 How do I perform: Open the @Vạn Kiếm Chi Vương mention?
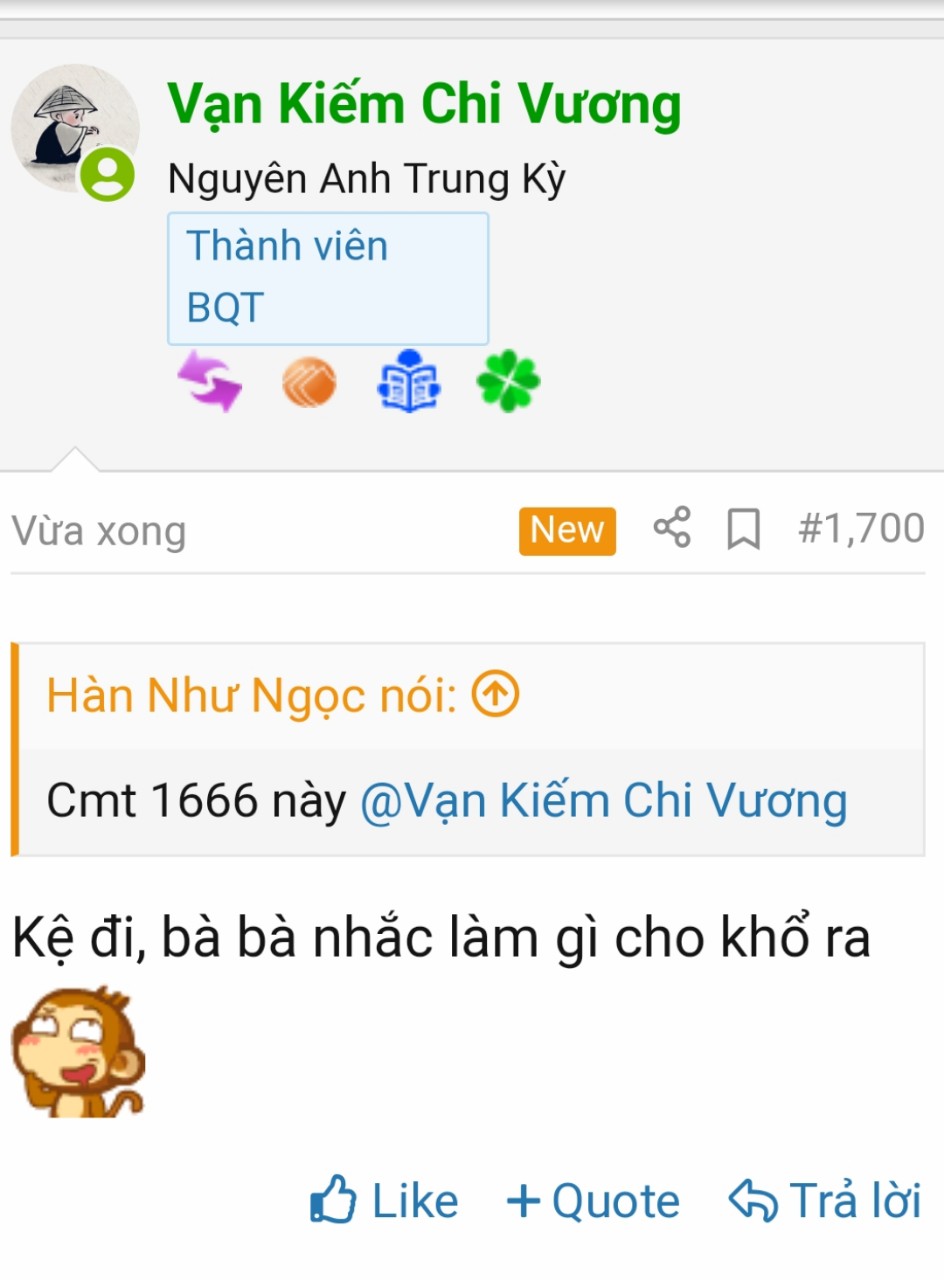pyautogui.click(x=603, y=800)
